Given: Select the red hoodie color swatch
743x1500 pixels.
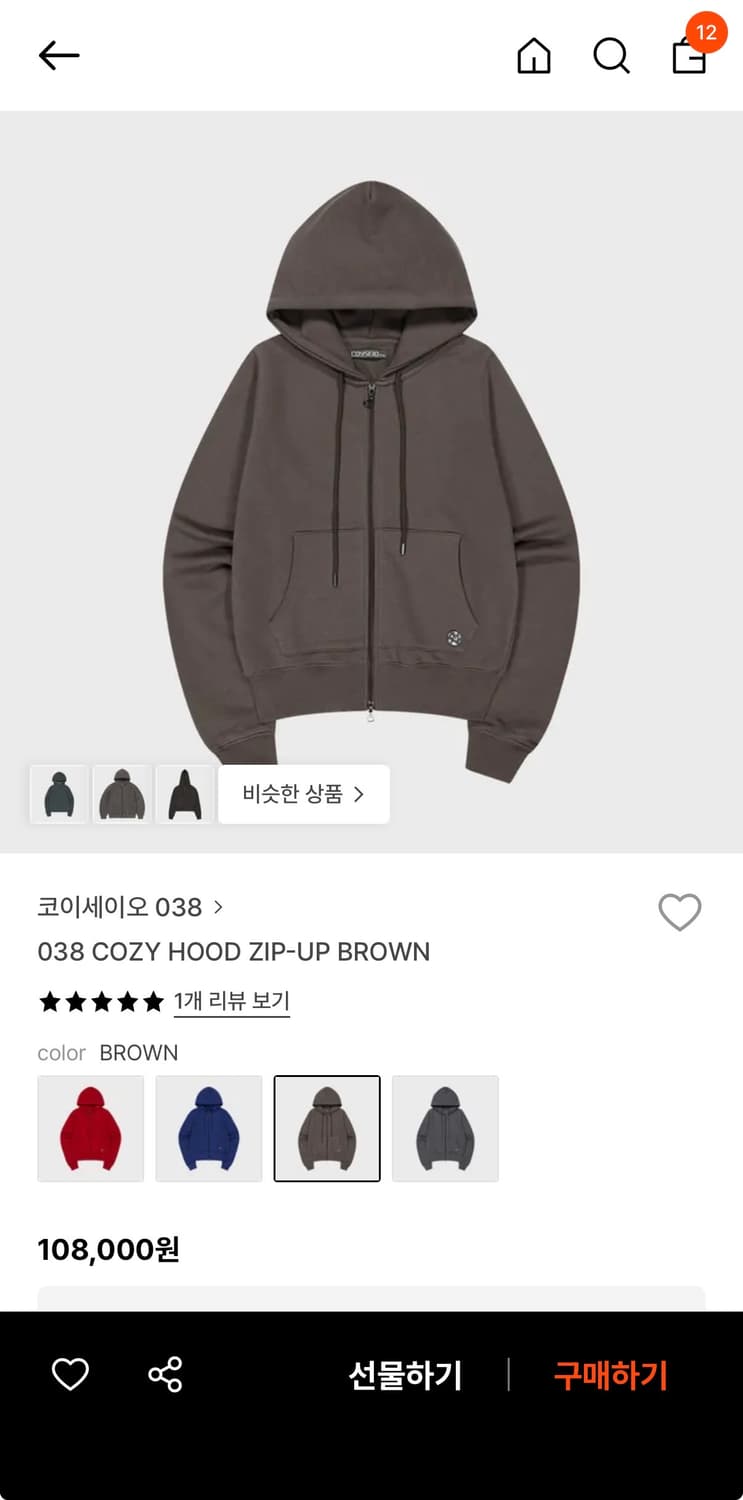Looking at the screenshot, I should 90,1128.
